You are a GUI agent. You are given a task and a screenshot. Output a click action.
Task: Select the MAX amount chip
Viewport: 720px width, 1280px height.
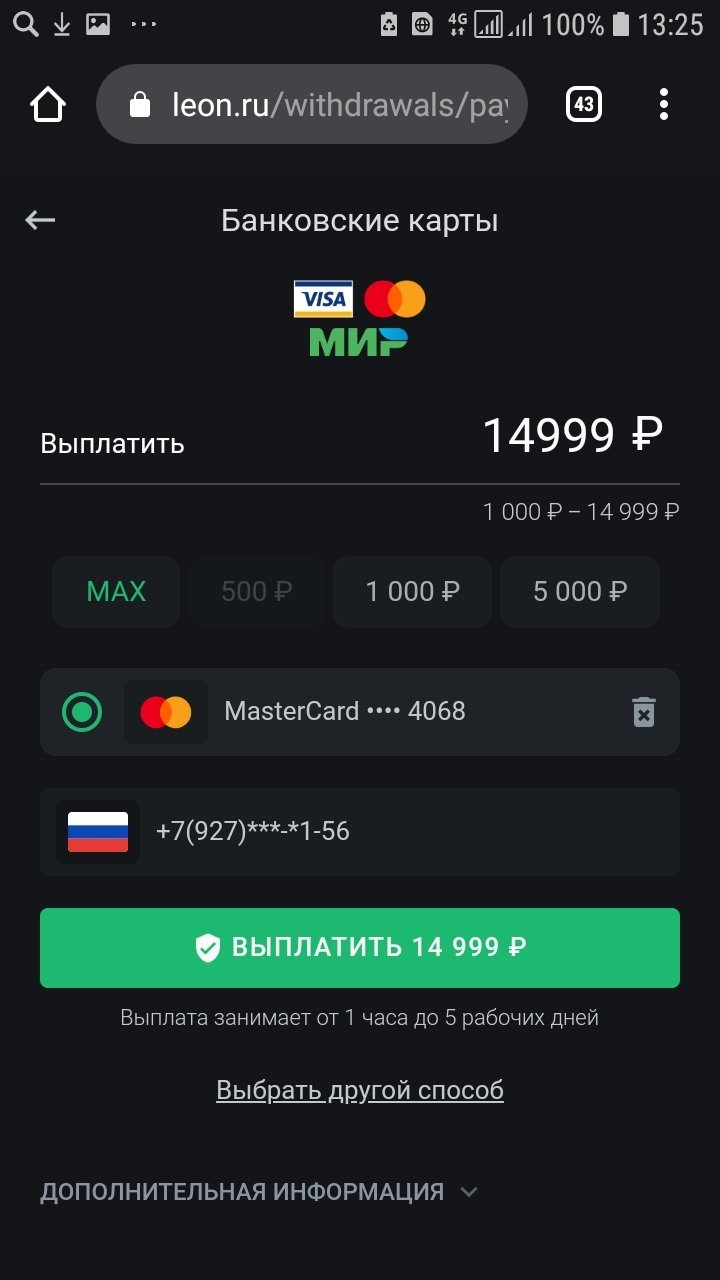pyautogui.click(x=116, y=592)
